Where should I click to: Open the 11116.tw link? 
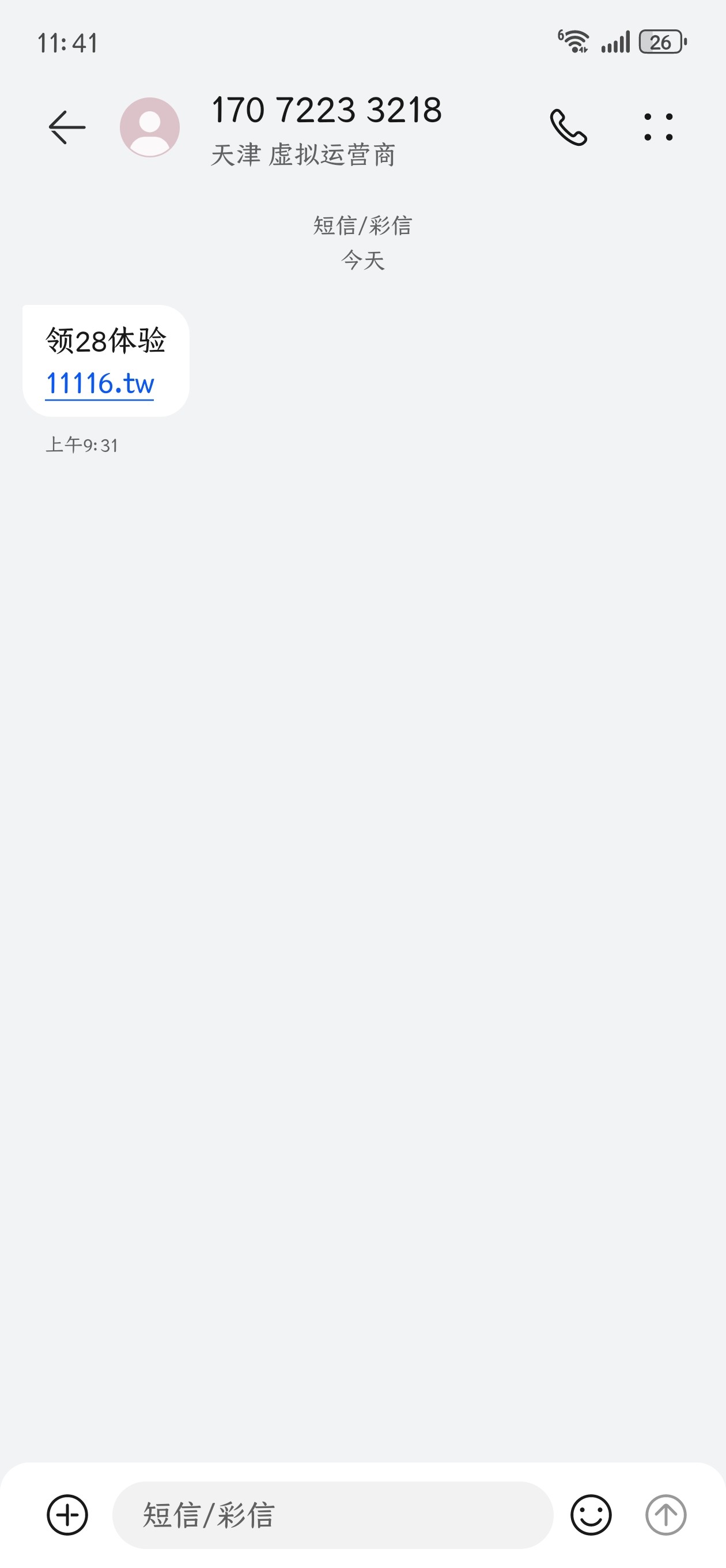tap(100, 384)
